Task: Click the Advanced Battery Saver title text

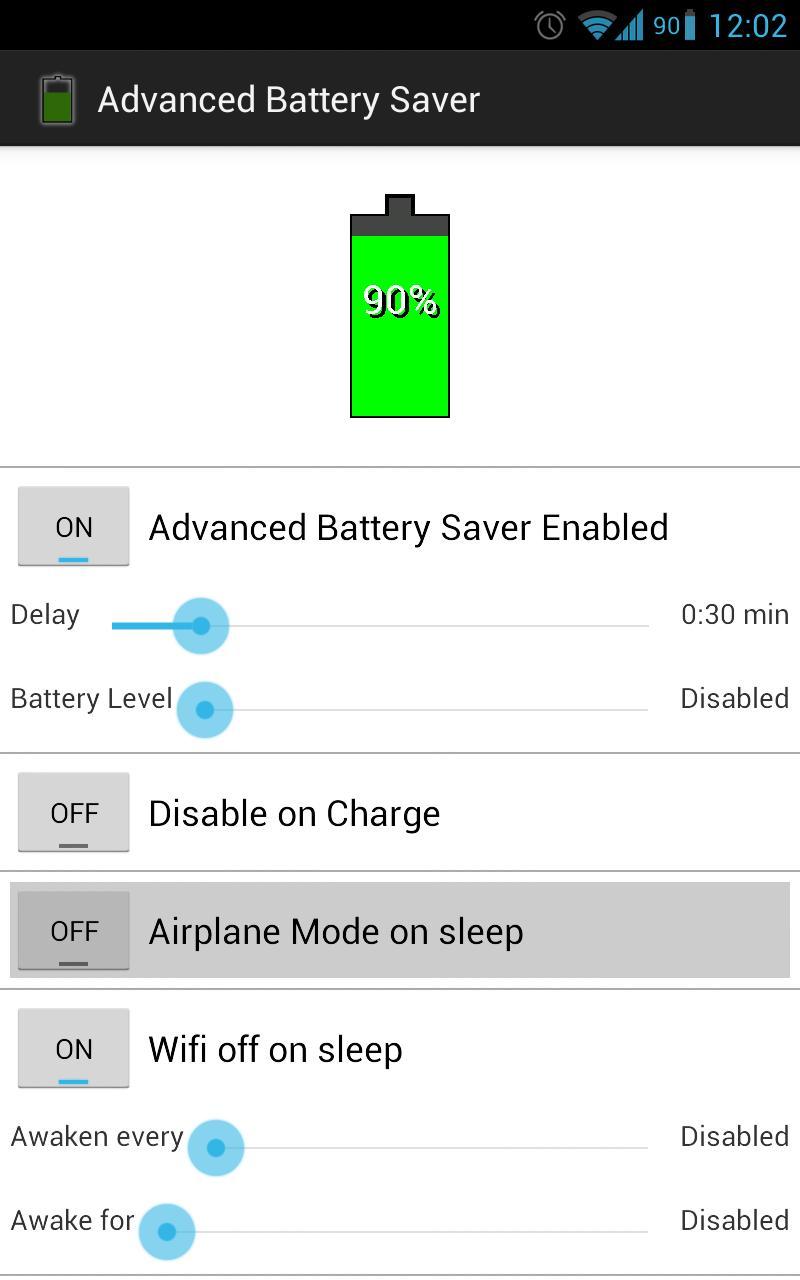Action: pos(288,98)
